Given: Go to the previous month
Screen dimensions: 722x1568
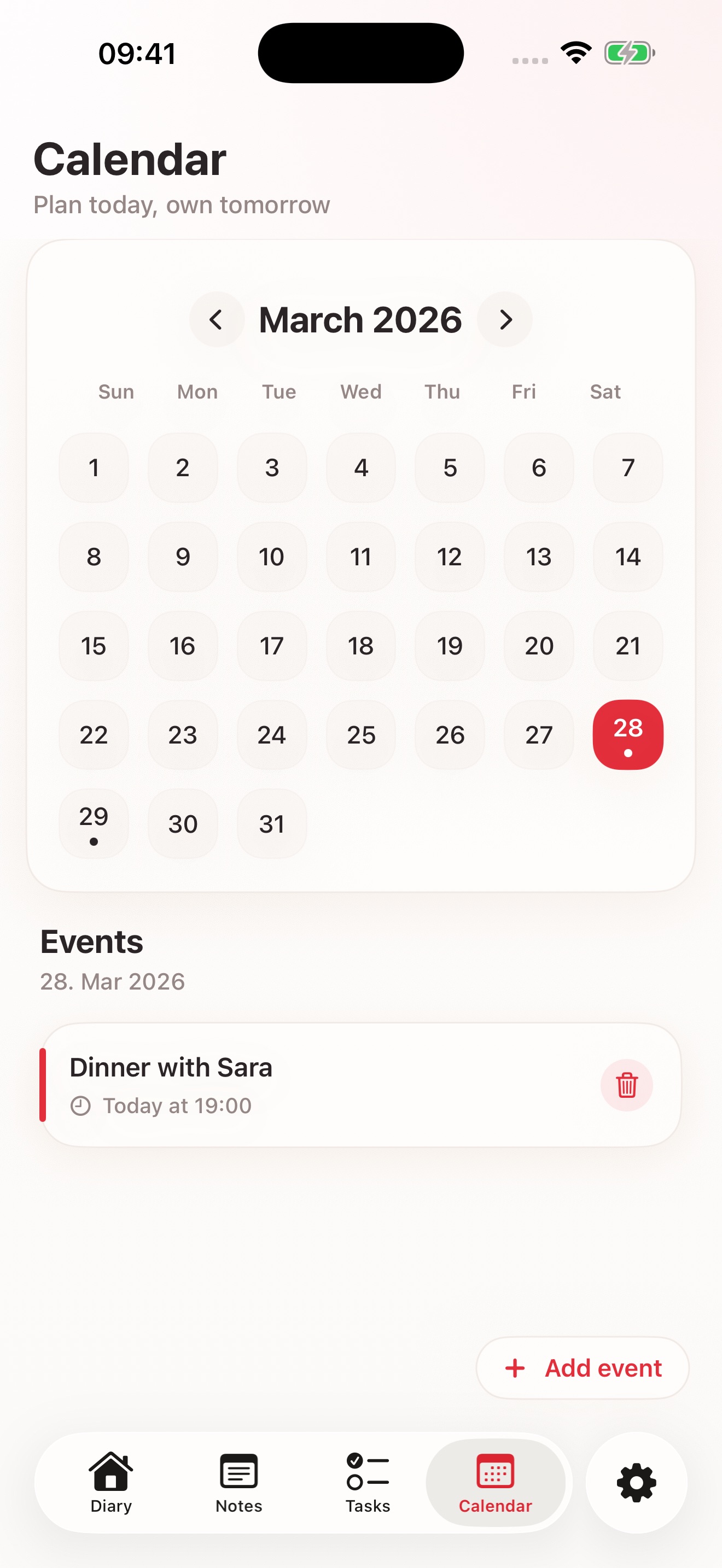Looking at the screenshot, I should pos(217,320).
